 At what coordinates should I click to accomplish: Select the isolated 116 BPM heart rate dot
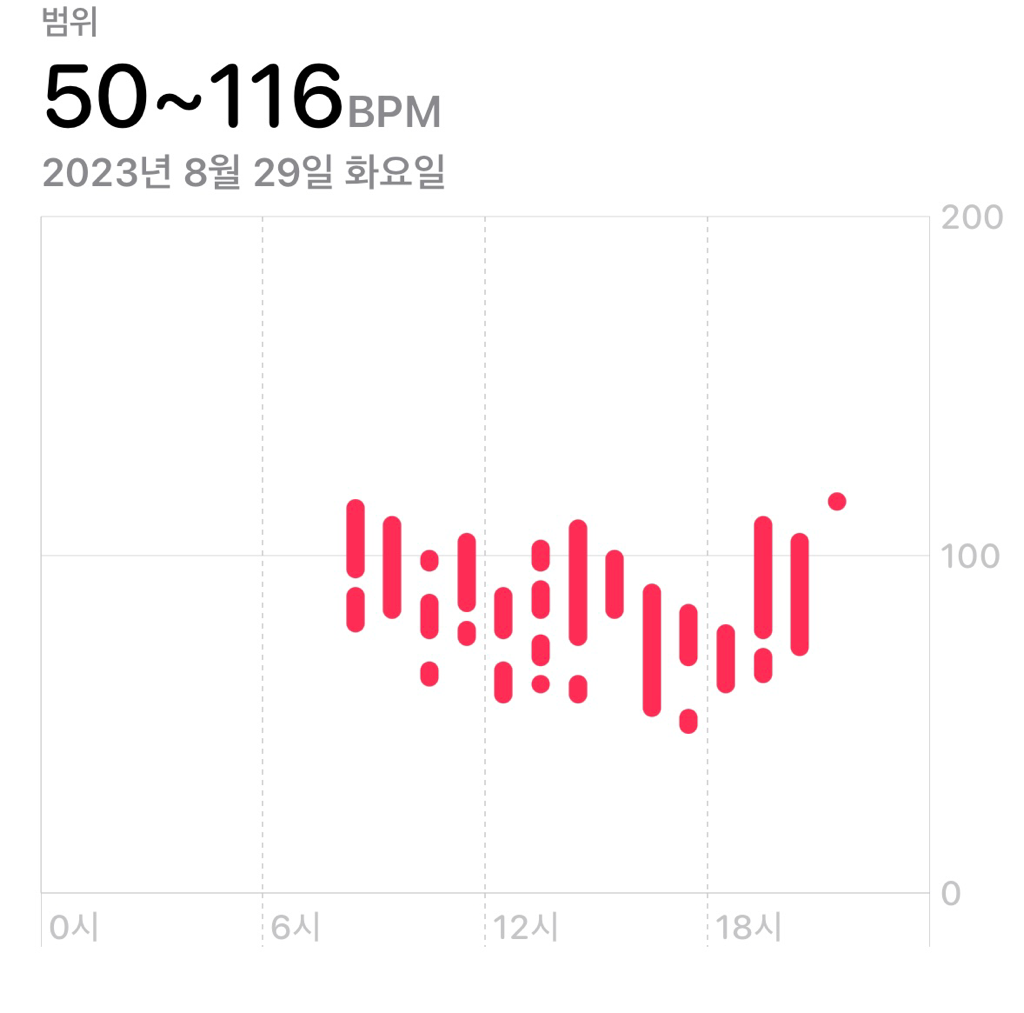[837, 501]
